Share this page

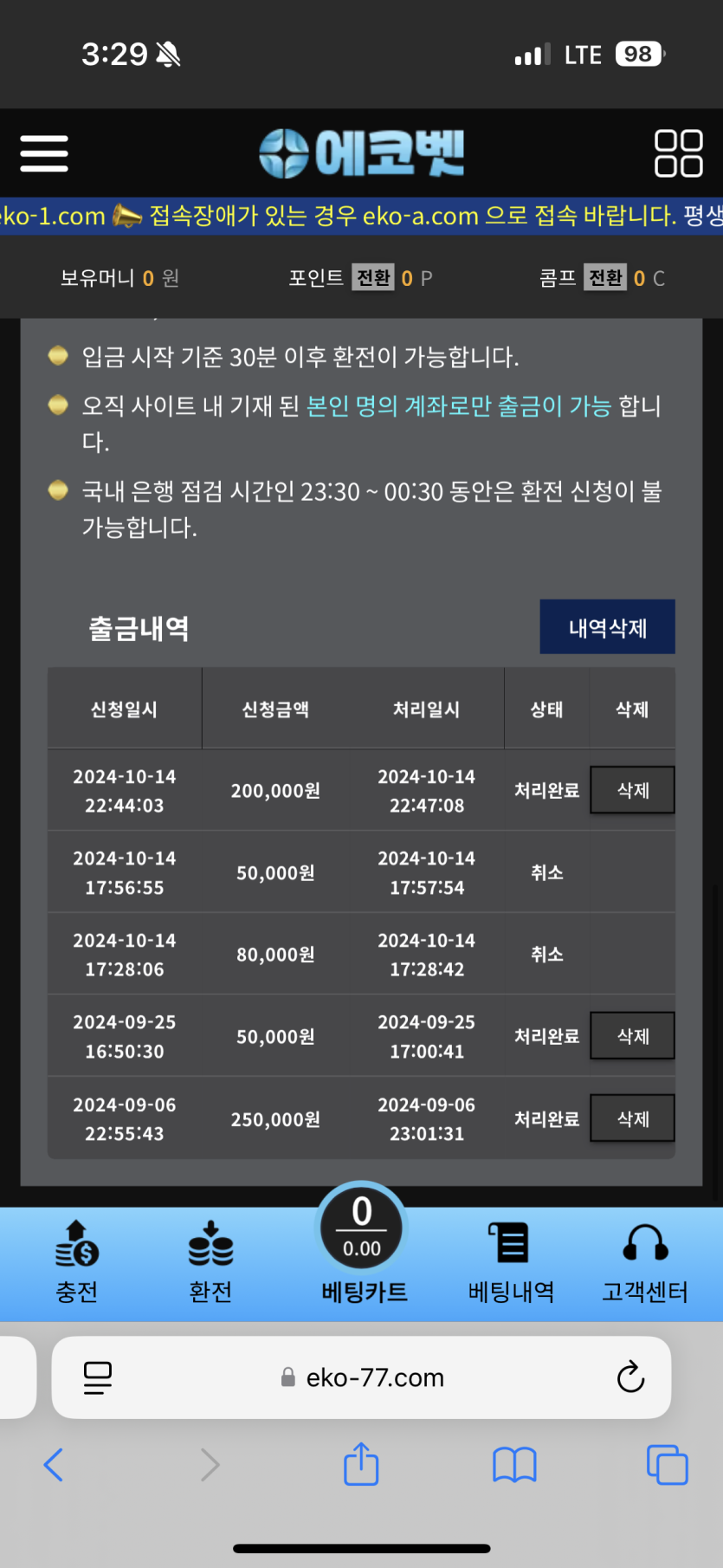[x=361, y=1464]
